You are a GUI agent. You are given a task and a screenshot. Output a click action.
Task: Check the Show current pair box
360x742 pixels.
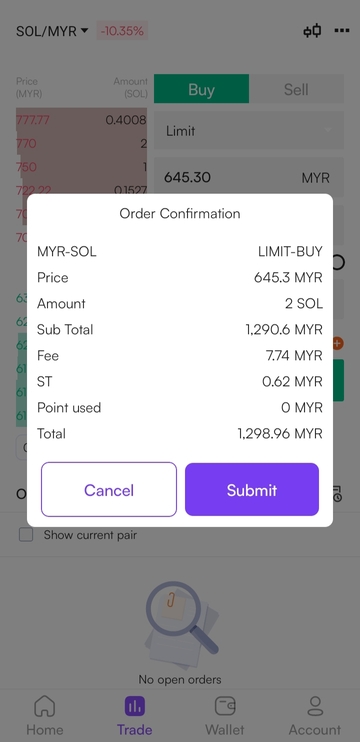(x=26, y=535)
